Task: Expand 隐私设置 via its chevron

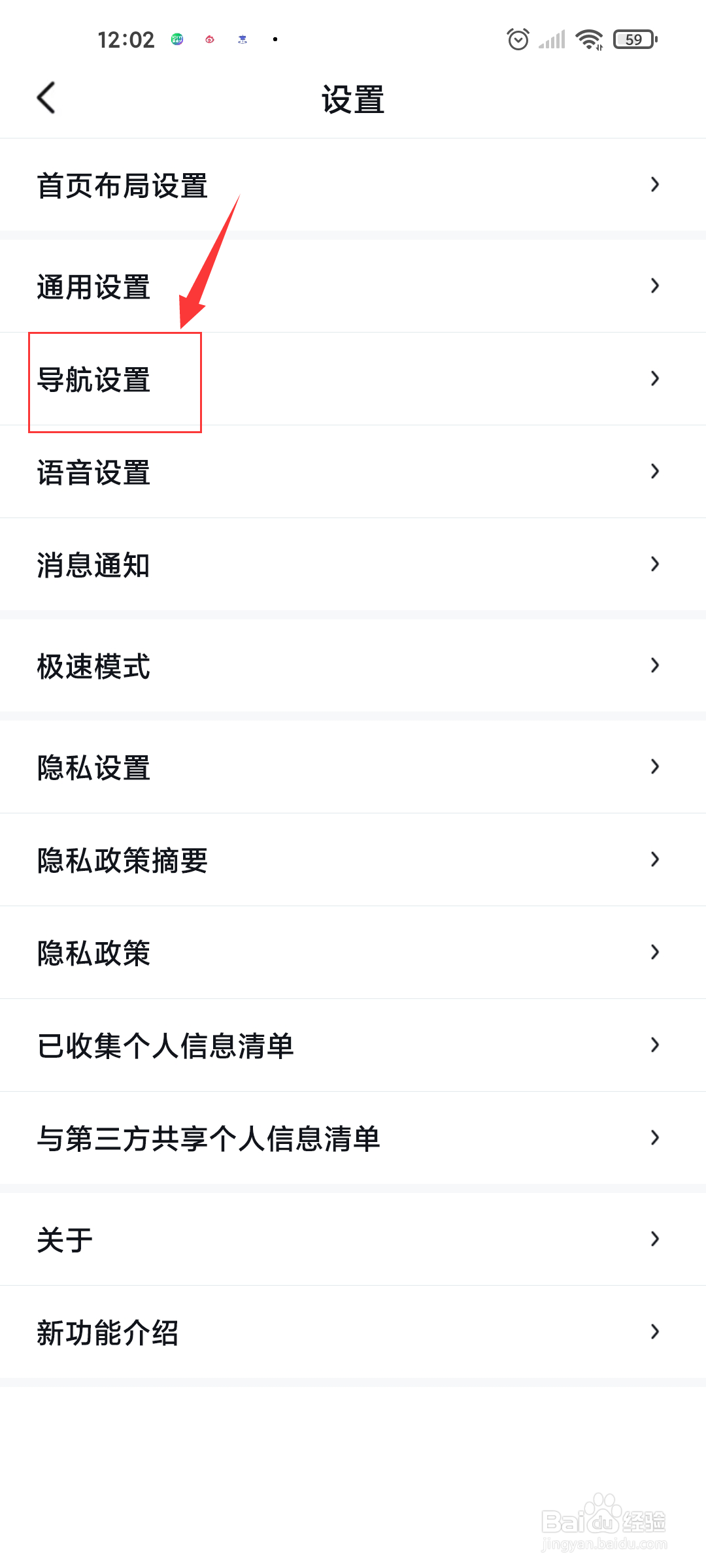Action: point(654,766)
